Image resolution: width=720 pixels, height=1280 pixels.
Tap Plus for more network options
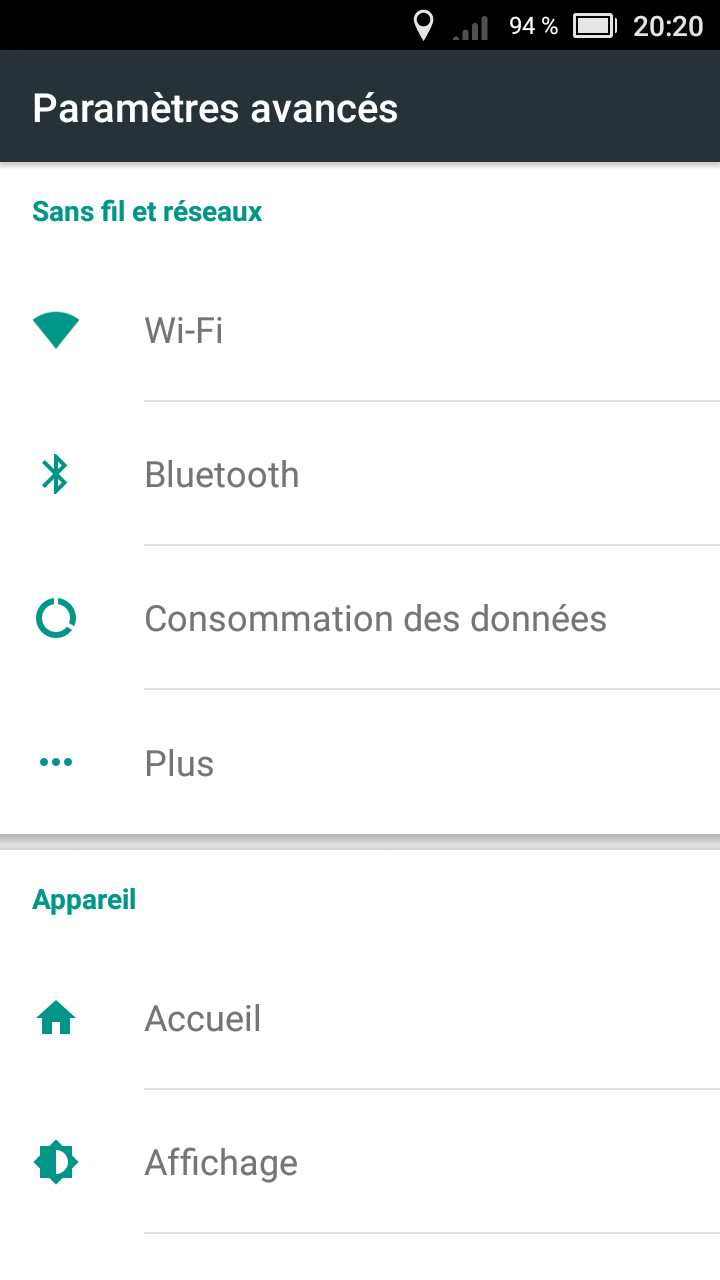tap(360, 762)
